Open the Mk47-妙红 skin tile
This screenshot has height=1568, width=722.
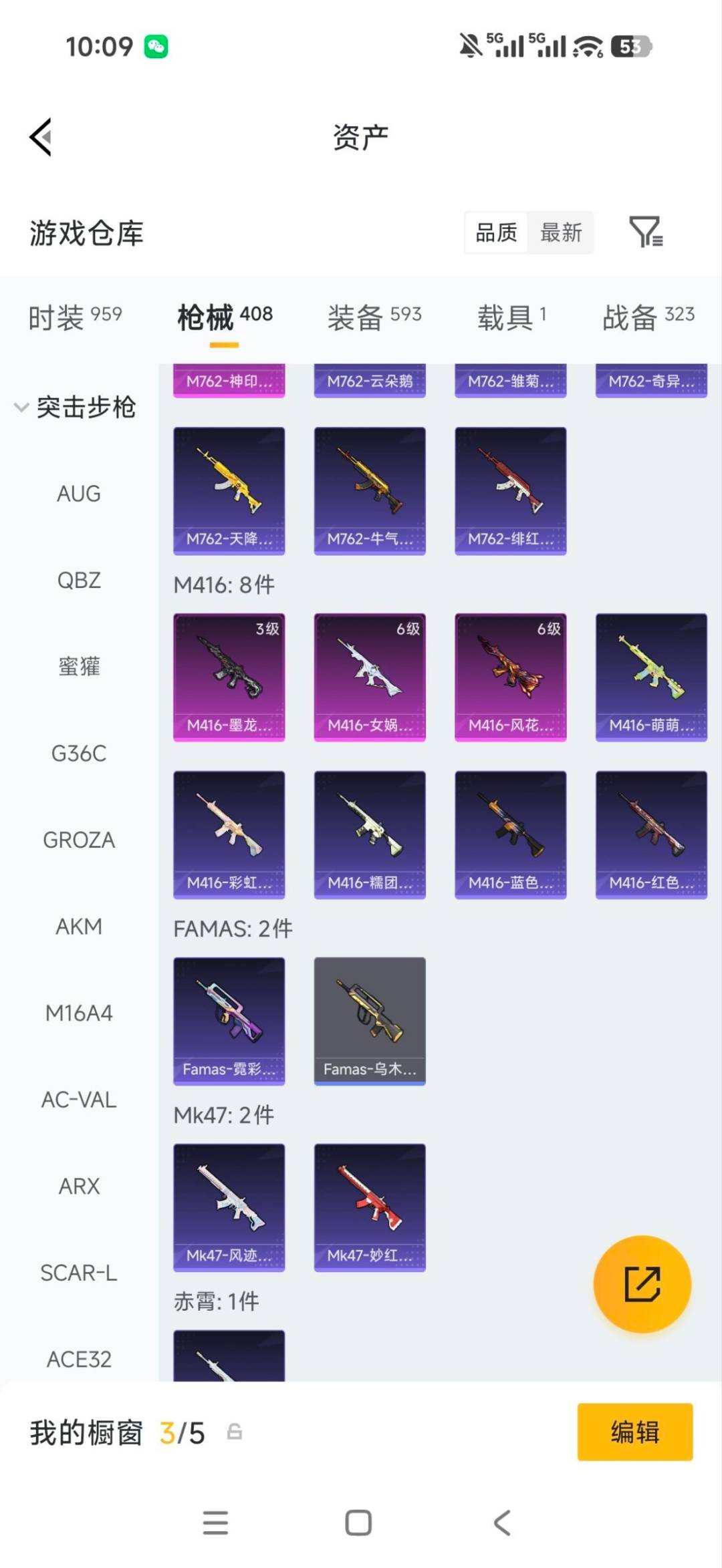[370, 1208]
